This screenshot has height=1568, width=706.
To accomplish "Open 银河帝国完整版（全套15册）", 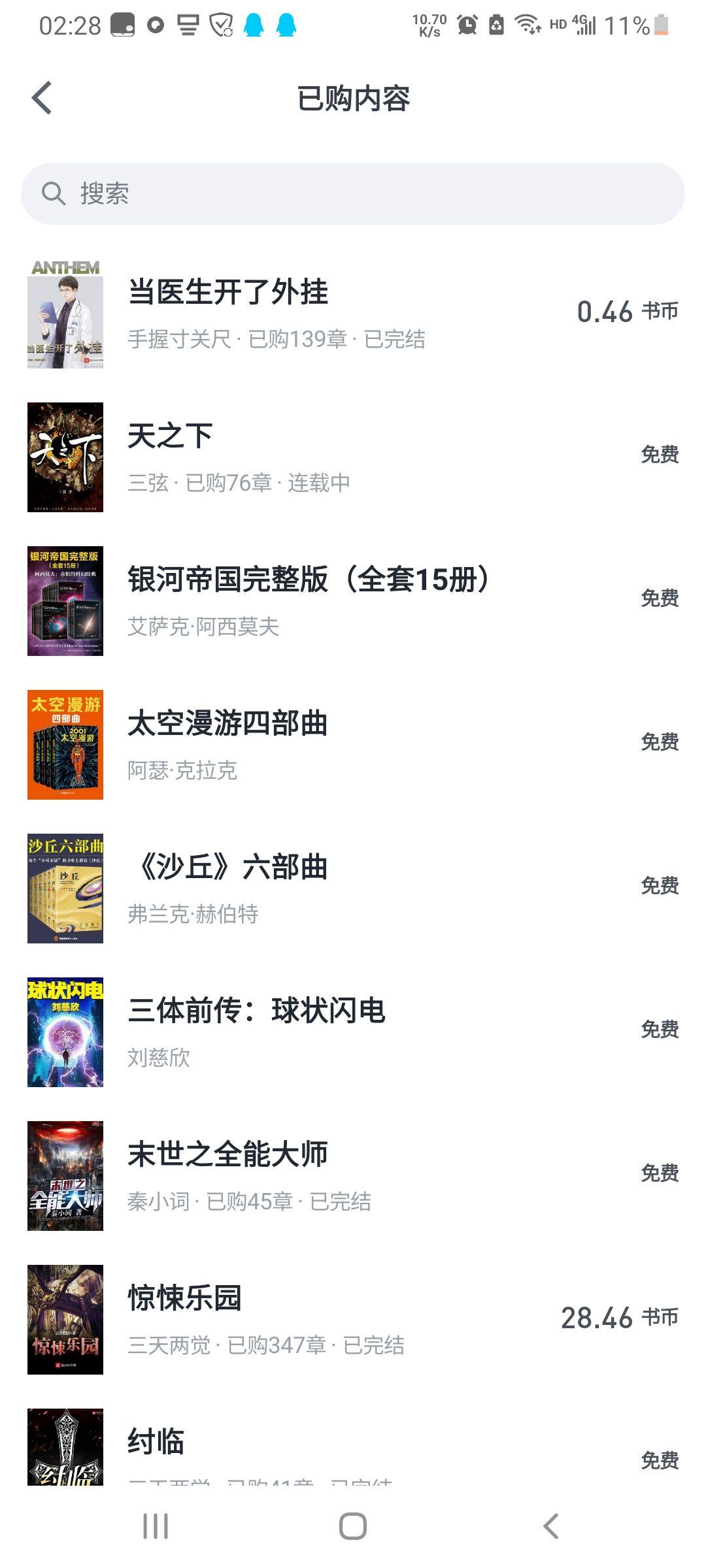I will (353, 601).
